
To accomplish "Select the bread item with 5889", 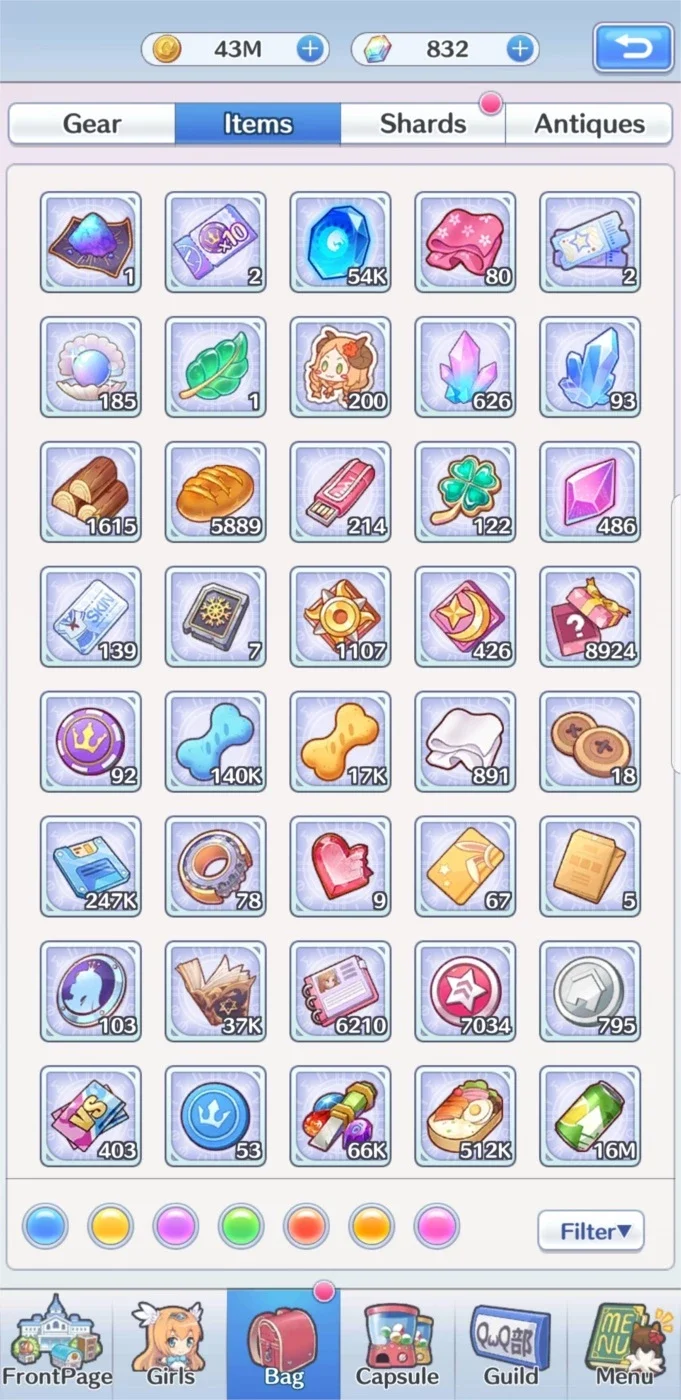I will (216, 492).
